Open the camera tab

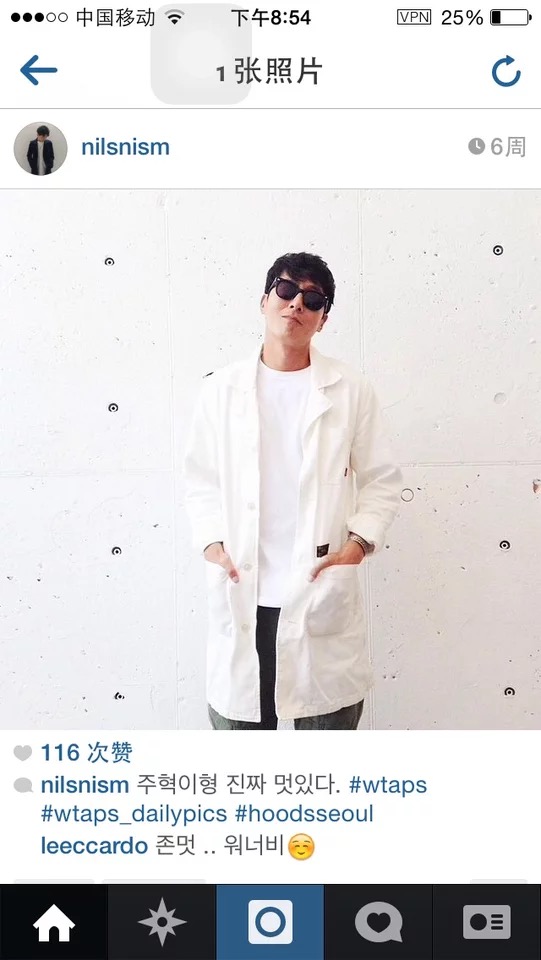tap(270, 922)
